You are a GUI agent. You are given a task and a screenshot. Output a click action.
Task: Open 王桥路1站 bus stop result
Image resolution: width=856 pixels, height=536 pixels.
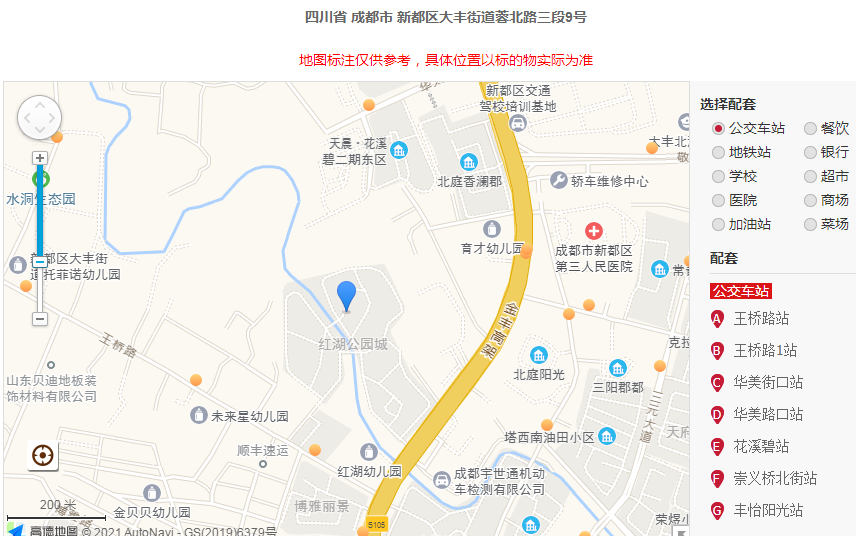765,351
